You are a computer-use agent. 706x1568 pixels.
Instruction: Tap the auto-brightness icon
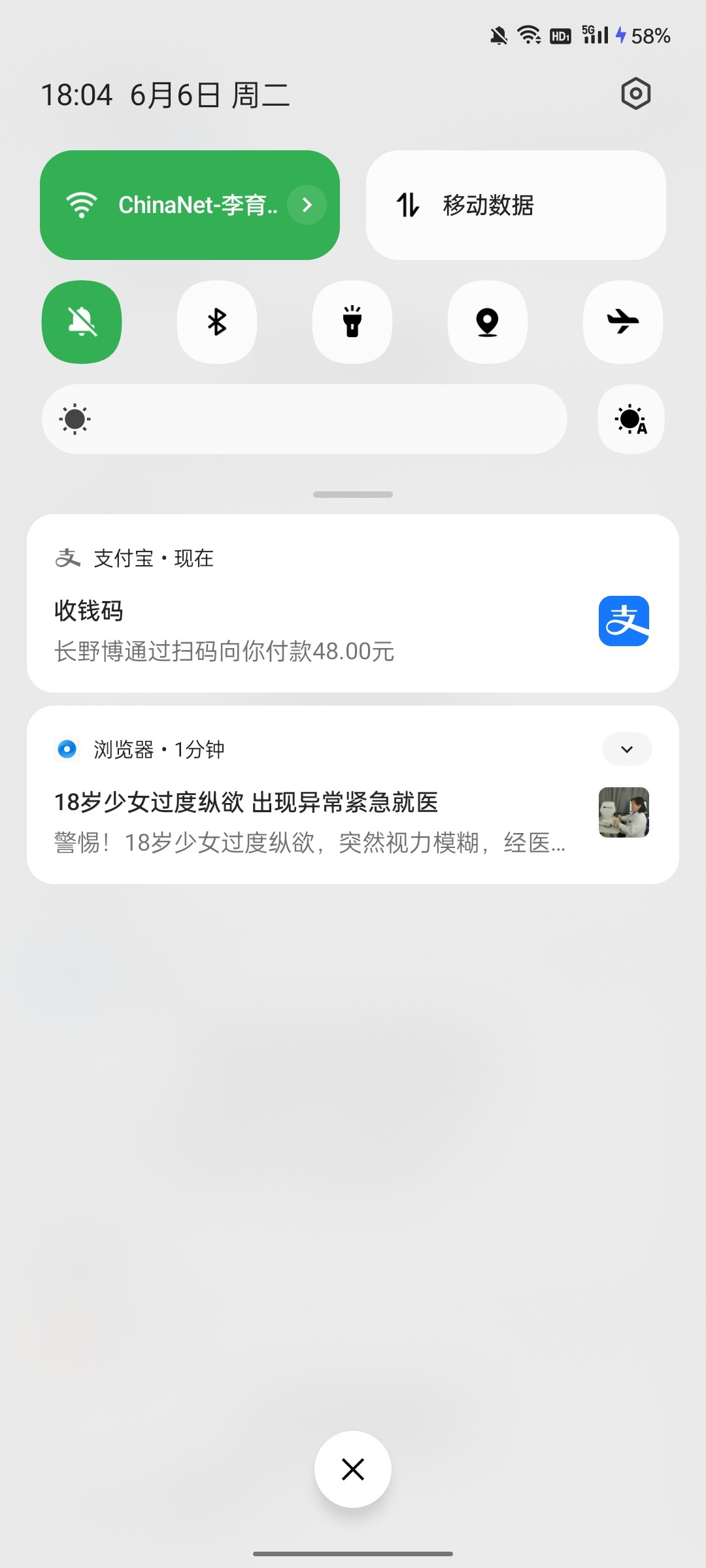point(630,419)
